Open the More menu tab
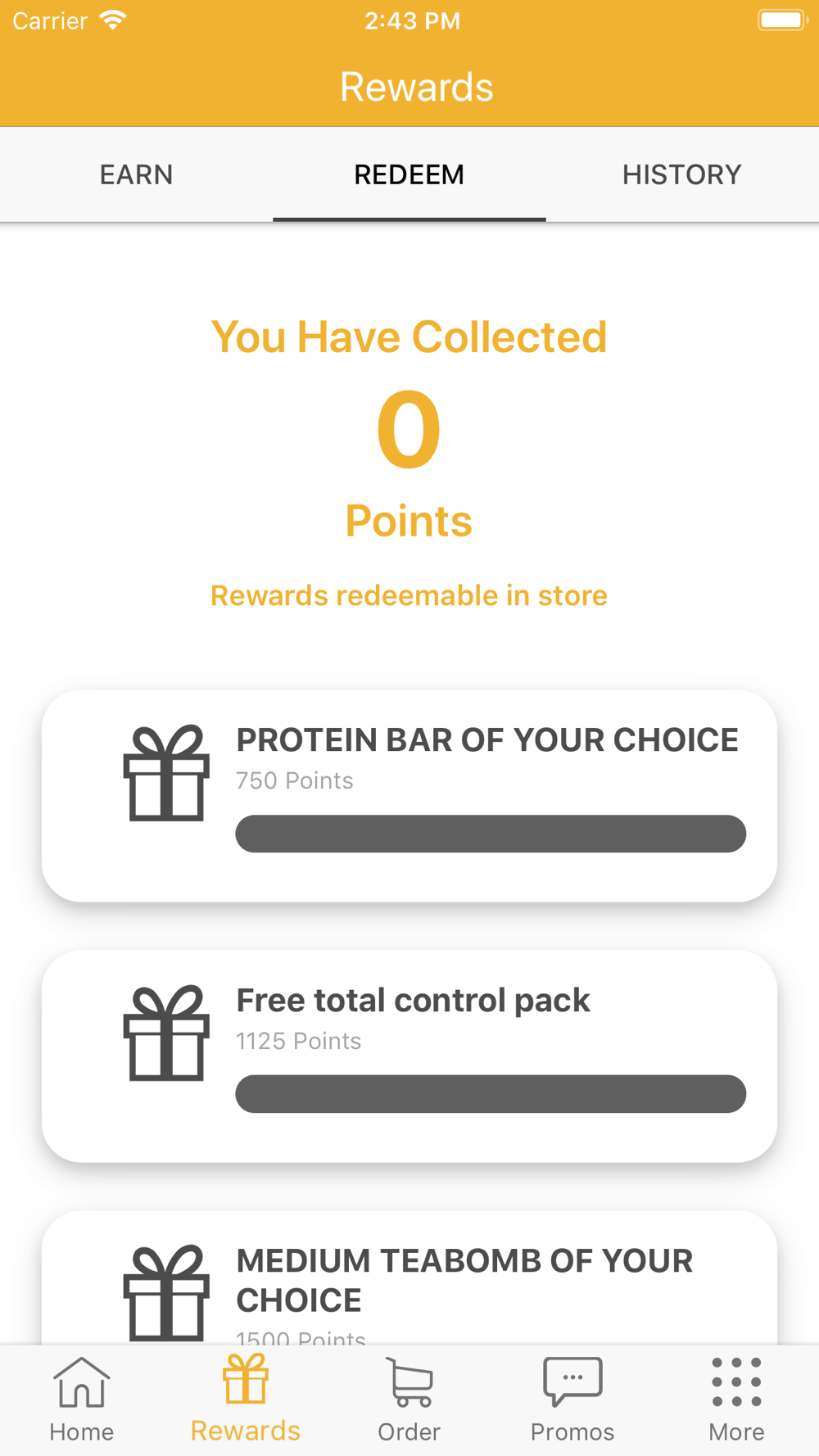The width and height of the screenshot is (819, 1456). (736, 1400)
